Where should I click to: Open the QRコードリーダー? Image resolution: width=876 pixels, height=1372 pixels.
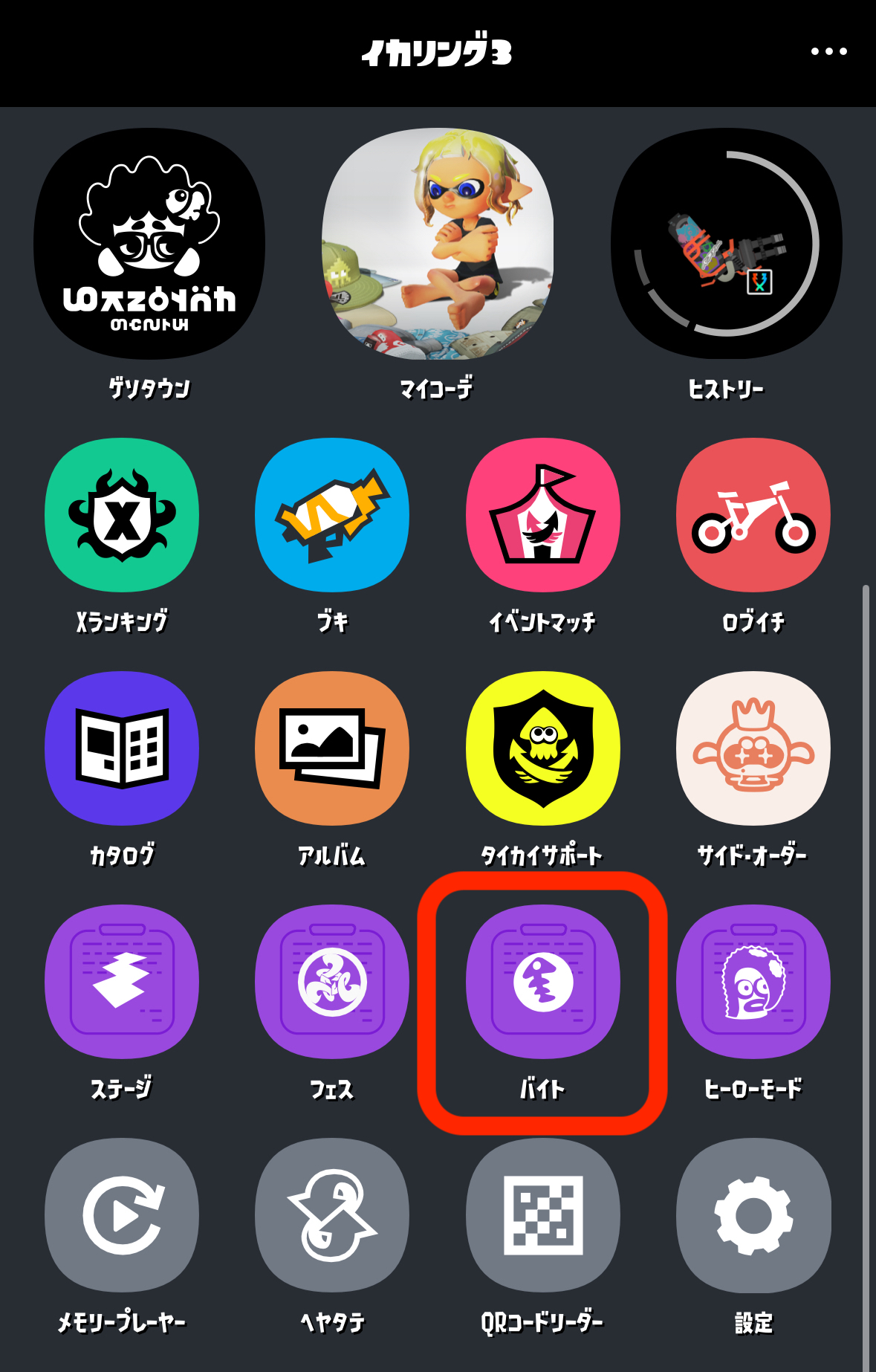coord(543,1215)
